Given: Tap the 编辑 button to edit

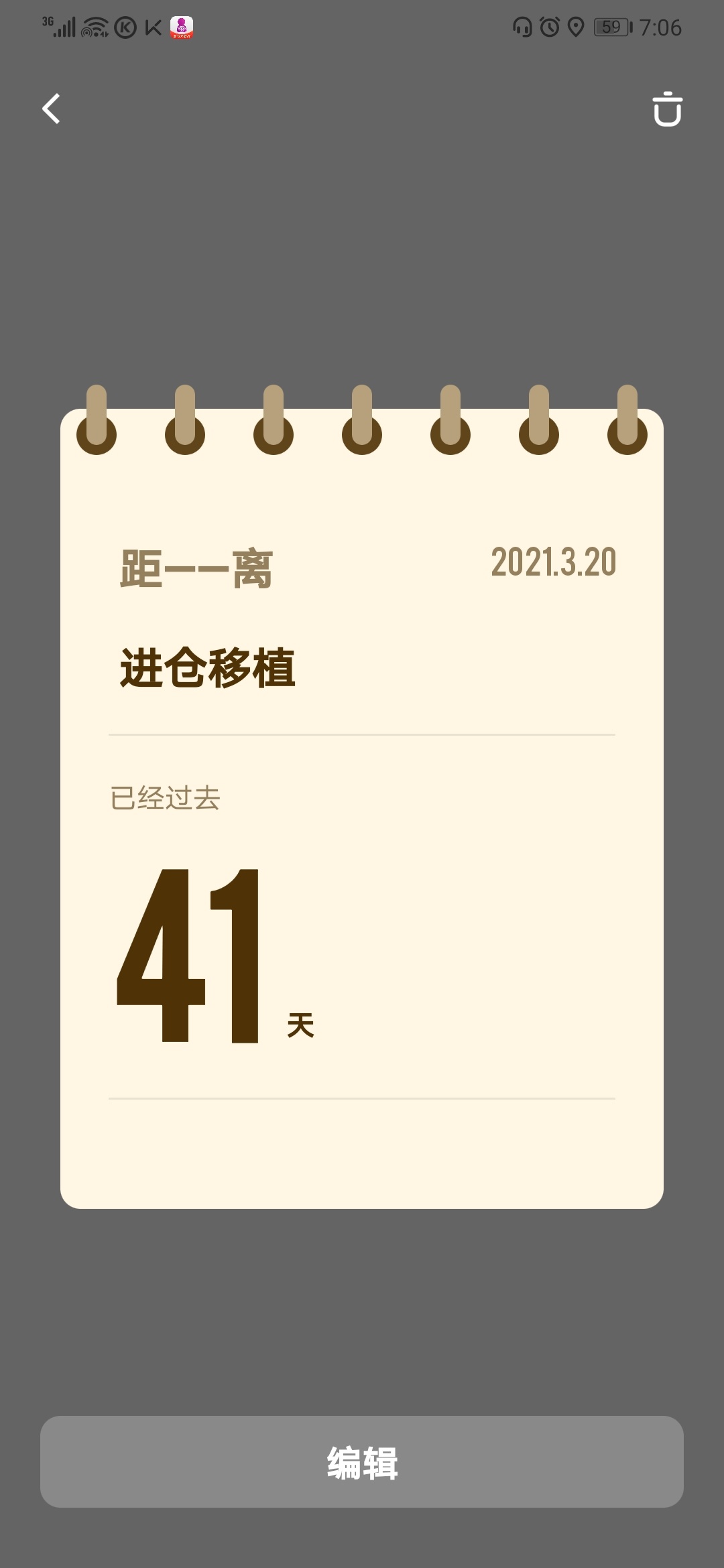Looking at the screenshot, I should tap(362, 1461).
